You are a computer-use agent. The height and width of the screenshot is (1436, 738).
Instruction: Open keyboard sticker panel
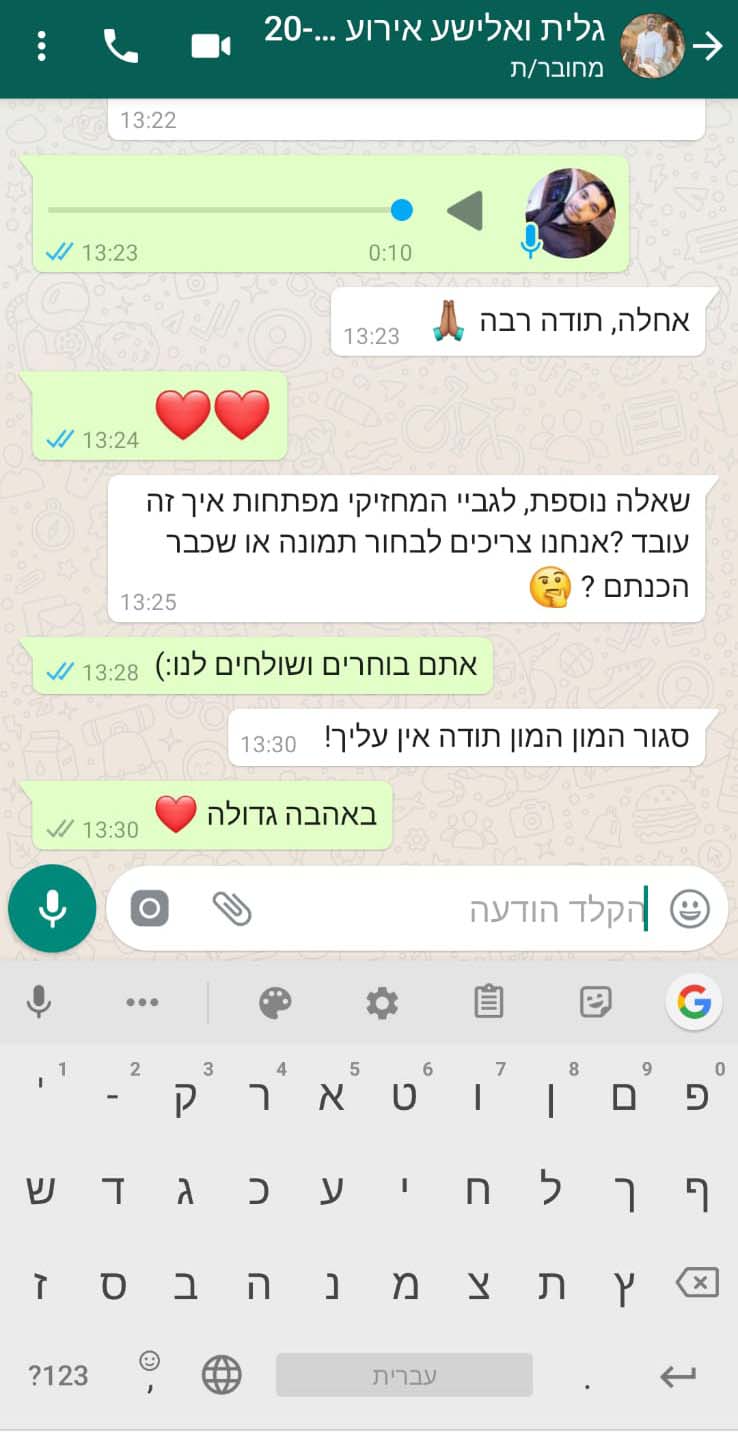(596, 1001)
